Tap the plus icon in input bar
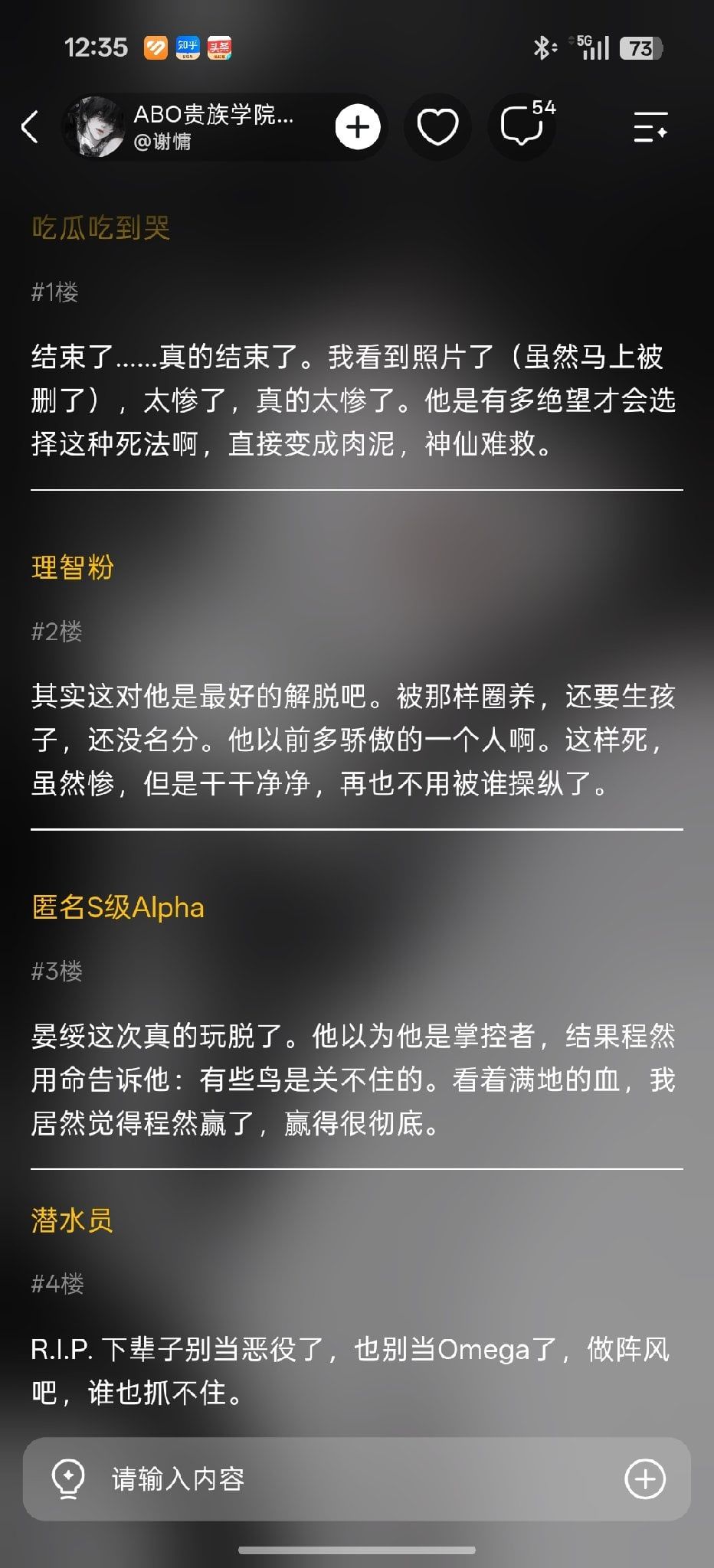Viewport: 714px width, 1568px height. (x=645, y=1478)
